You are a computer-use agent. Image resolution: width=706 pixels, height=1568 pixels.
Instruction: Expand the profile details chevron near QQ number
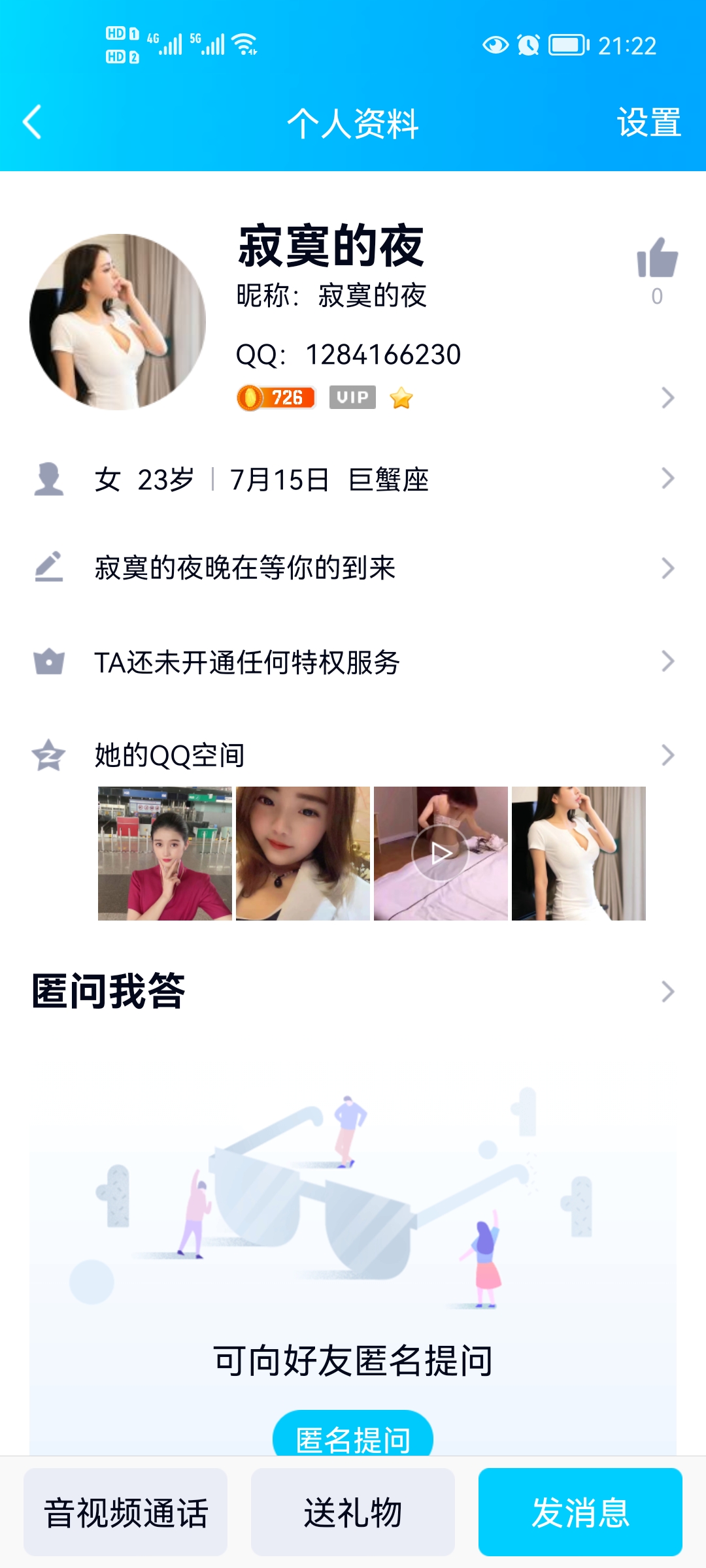point(667,397)
